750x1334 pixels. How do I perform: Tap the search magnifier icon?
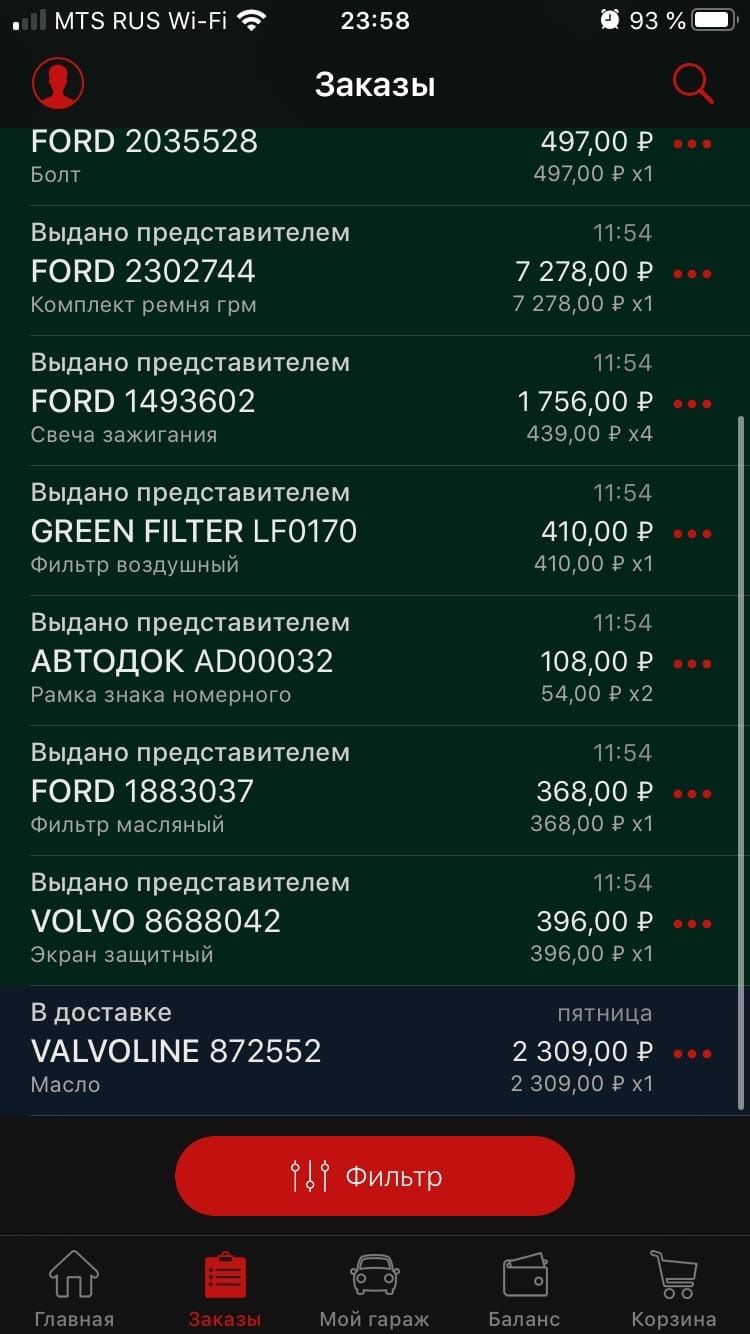tap(693, 83)
